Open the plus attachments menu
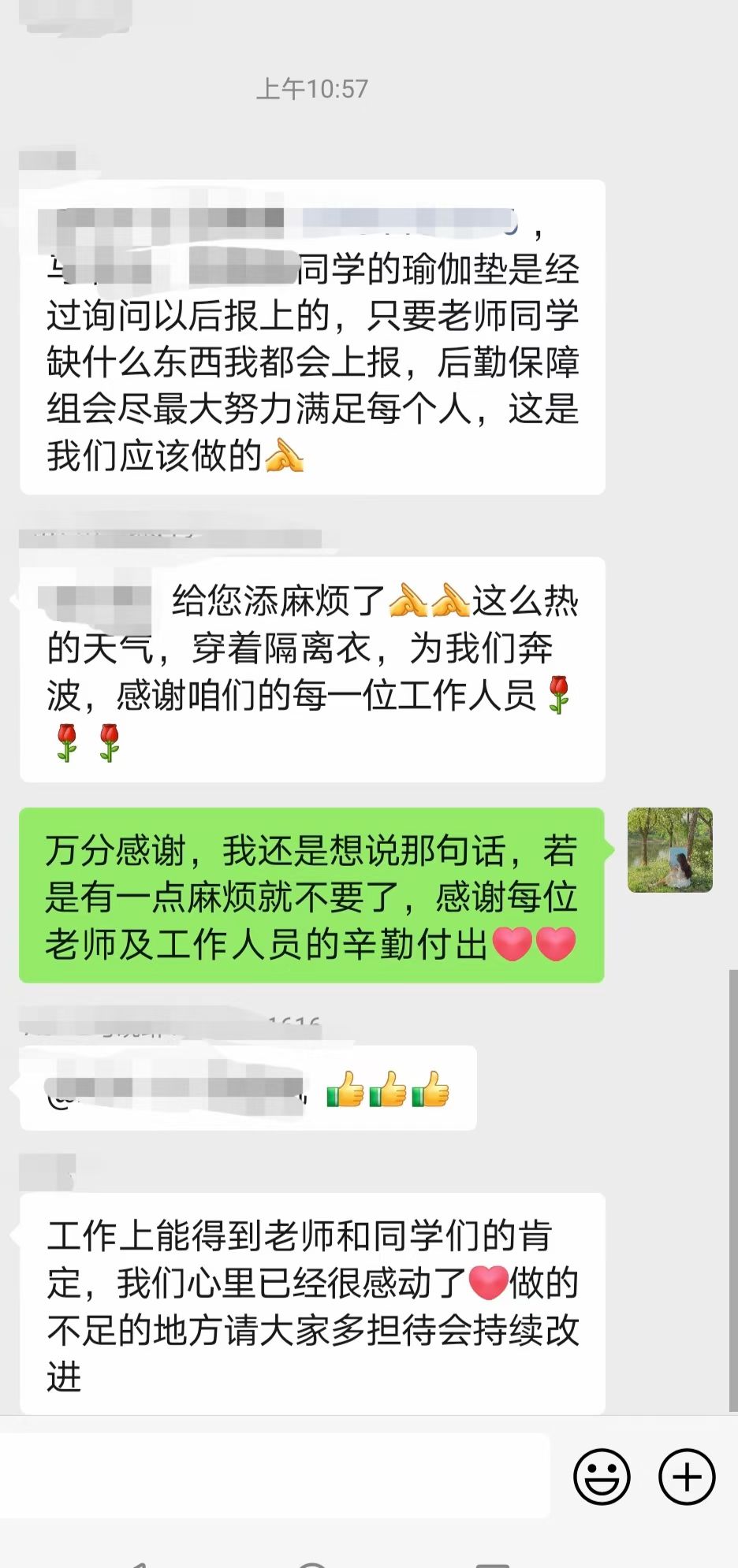Viewport: 738px width, 1568px height. [x=686, y=1477]
